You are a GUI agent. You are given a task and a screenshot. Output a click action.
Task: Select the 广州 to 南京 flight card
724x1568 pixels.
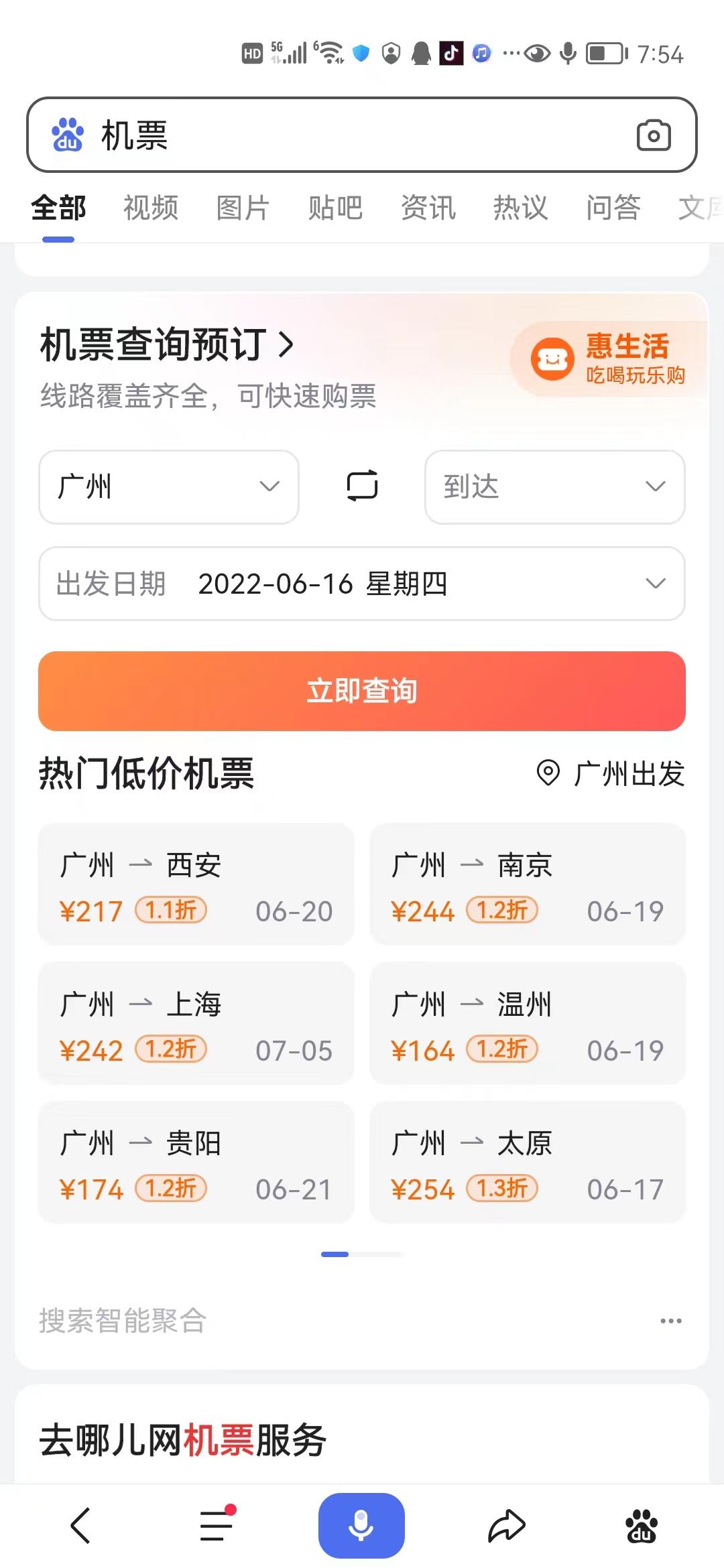pyautogui.click(x=528, y=885)
